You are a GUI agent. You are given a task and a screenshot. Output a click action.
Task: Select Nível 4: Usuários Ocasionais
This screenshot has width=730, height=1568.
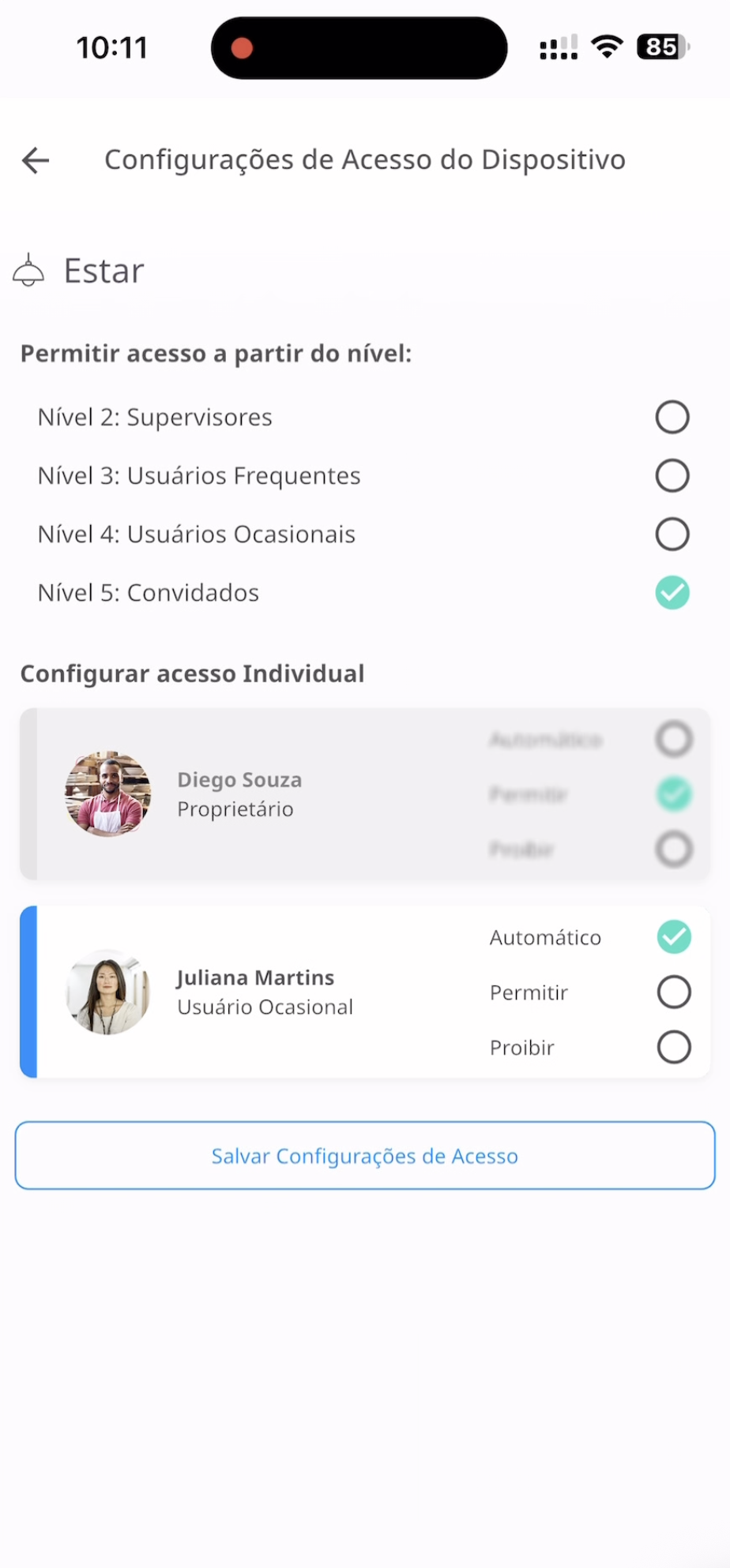(x=672, y=535)
